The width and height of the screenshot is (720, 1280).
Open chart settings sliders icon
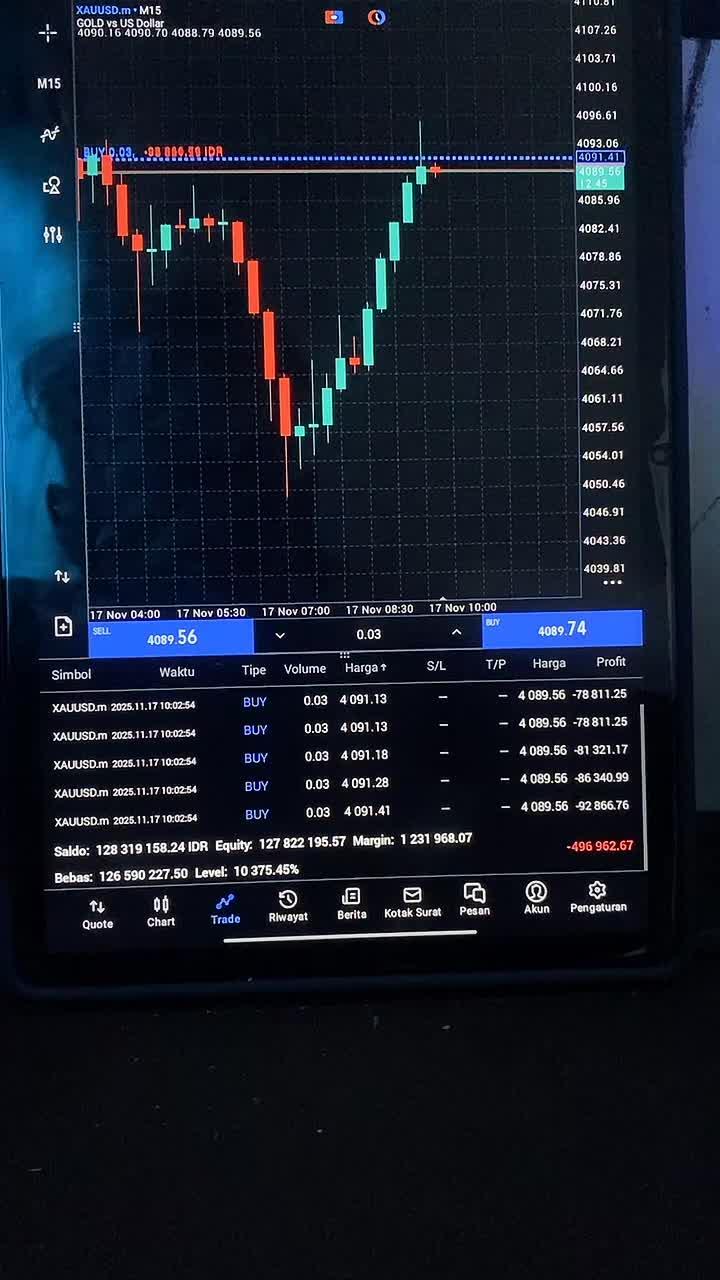pyautogui.click(x=52, y=235)
